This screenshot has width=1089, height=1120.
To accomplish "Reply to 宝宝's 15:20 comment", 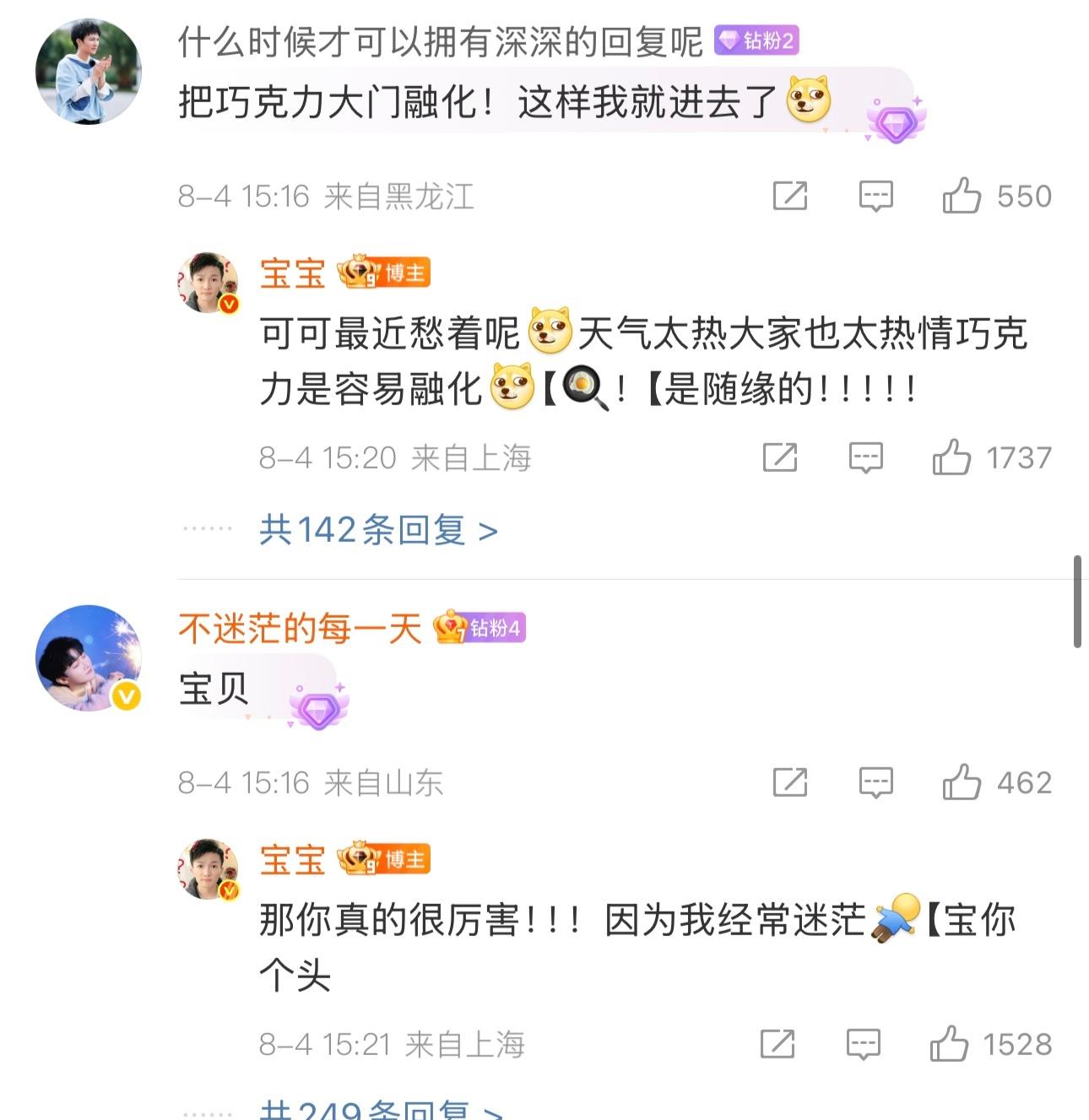I will click(x=865, y=457).
